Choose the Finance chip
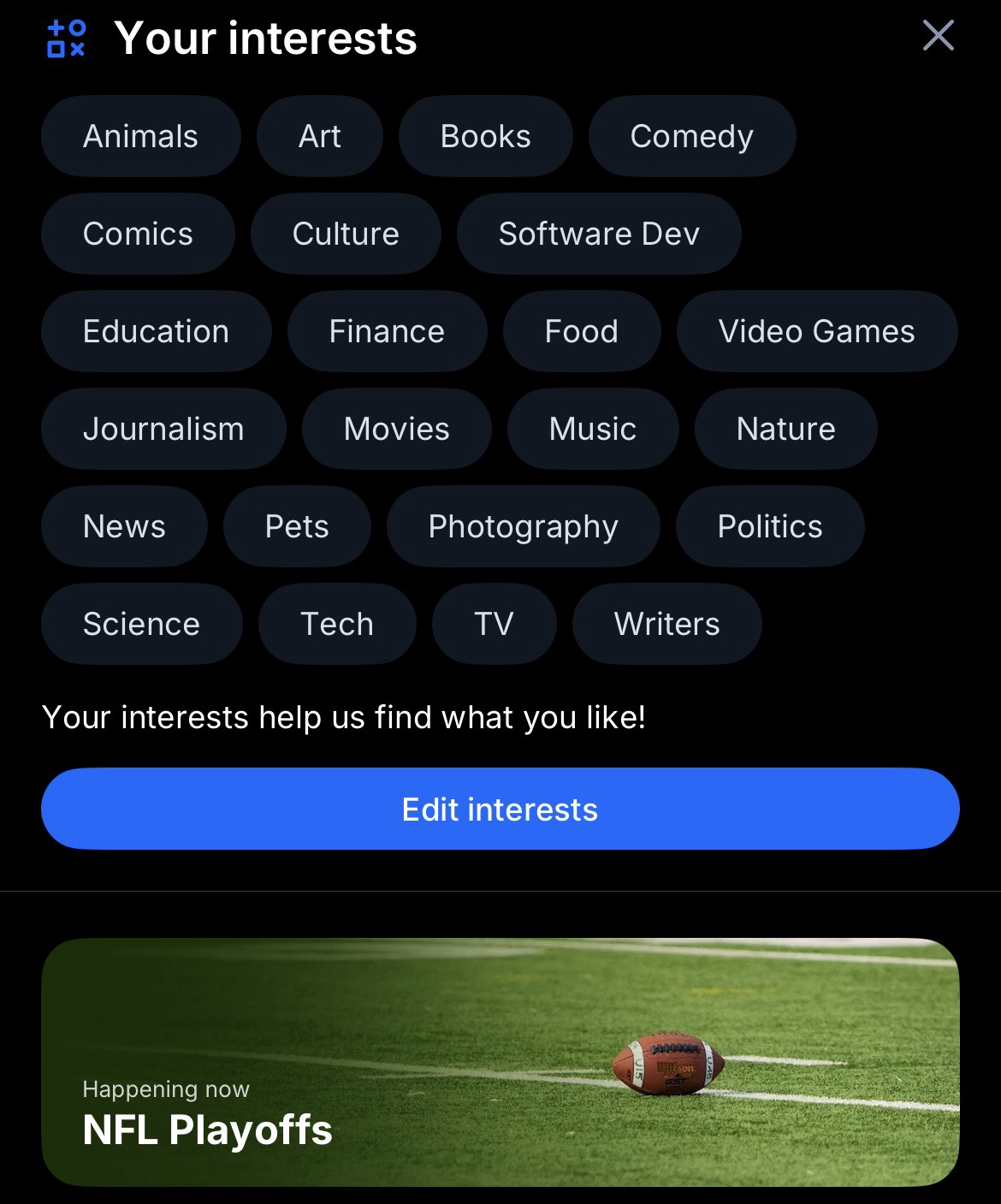This screenshot has width=1001, height=1204. pyautogui.click(x=387, y=331)
